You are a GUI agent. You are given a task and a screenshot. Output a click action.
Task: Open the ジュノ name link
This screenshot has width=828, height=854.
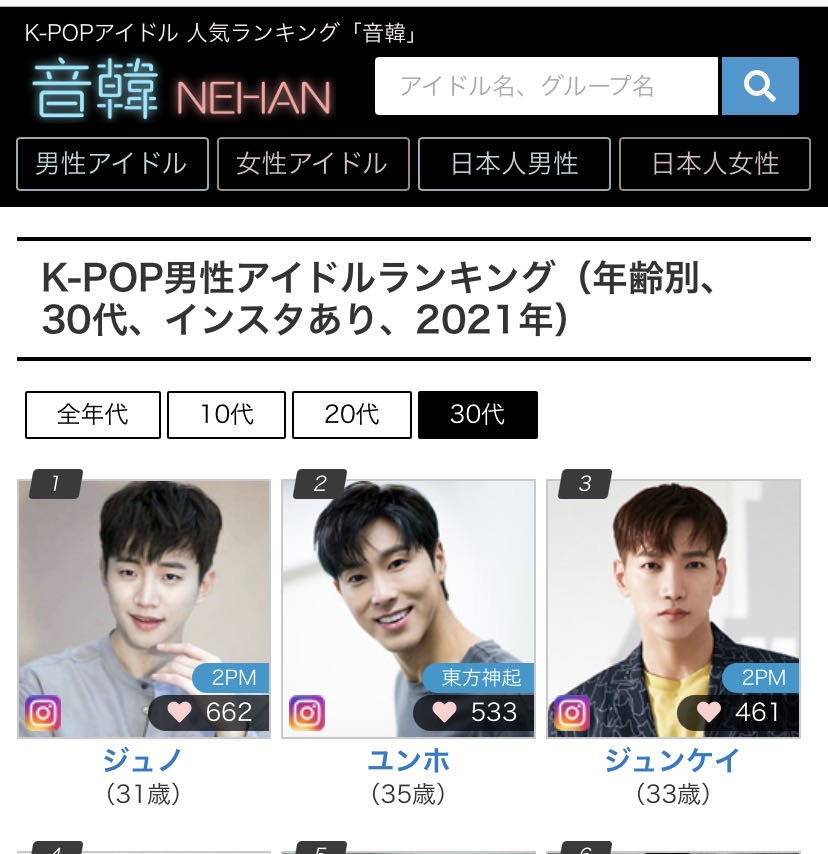coord(143,761)
